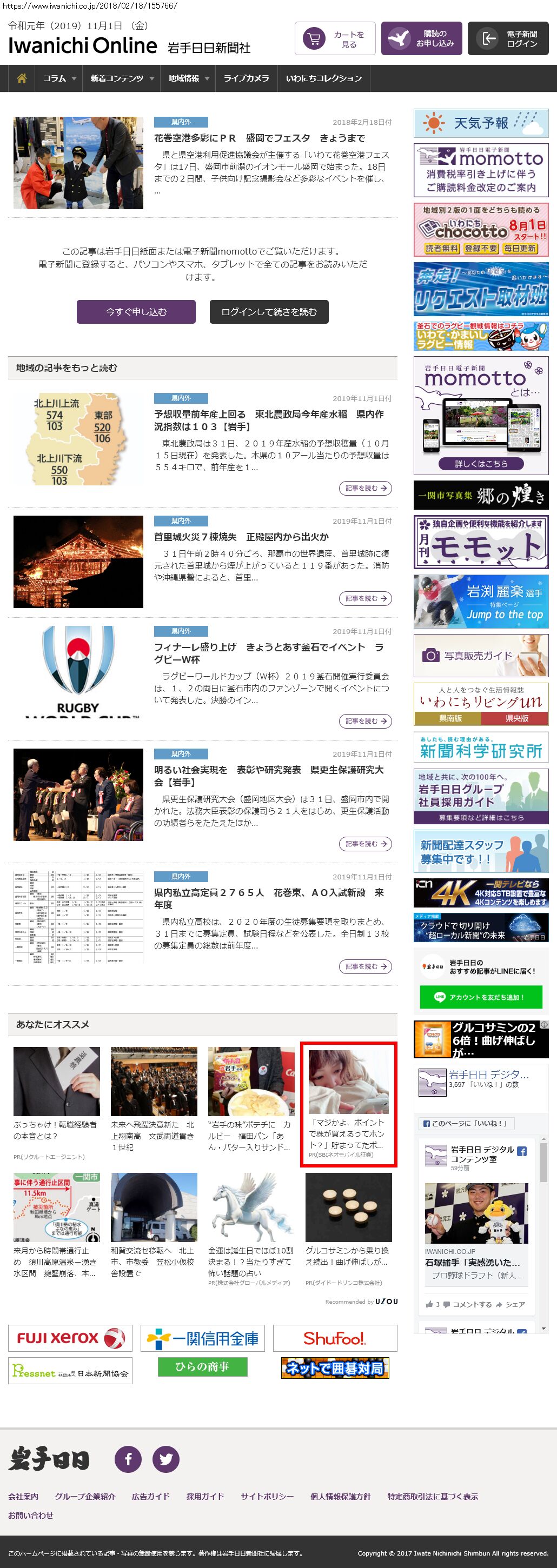
Task: Open the 天気予報 weather banner
Action: tap(480, 123)
